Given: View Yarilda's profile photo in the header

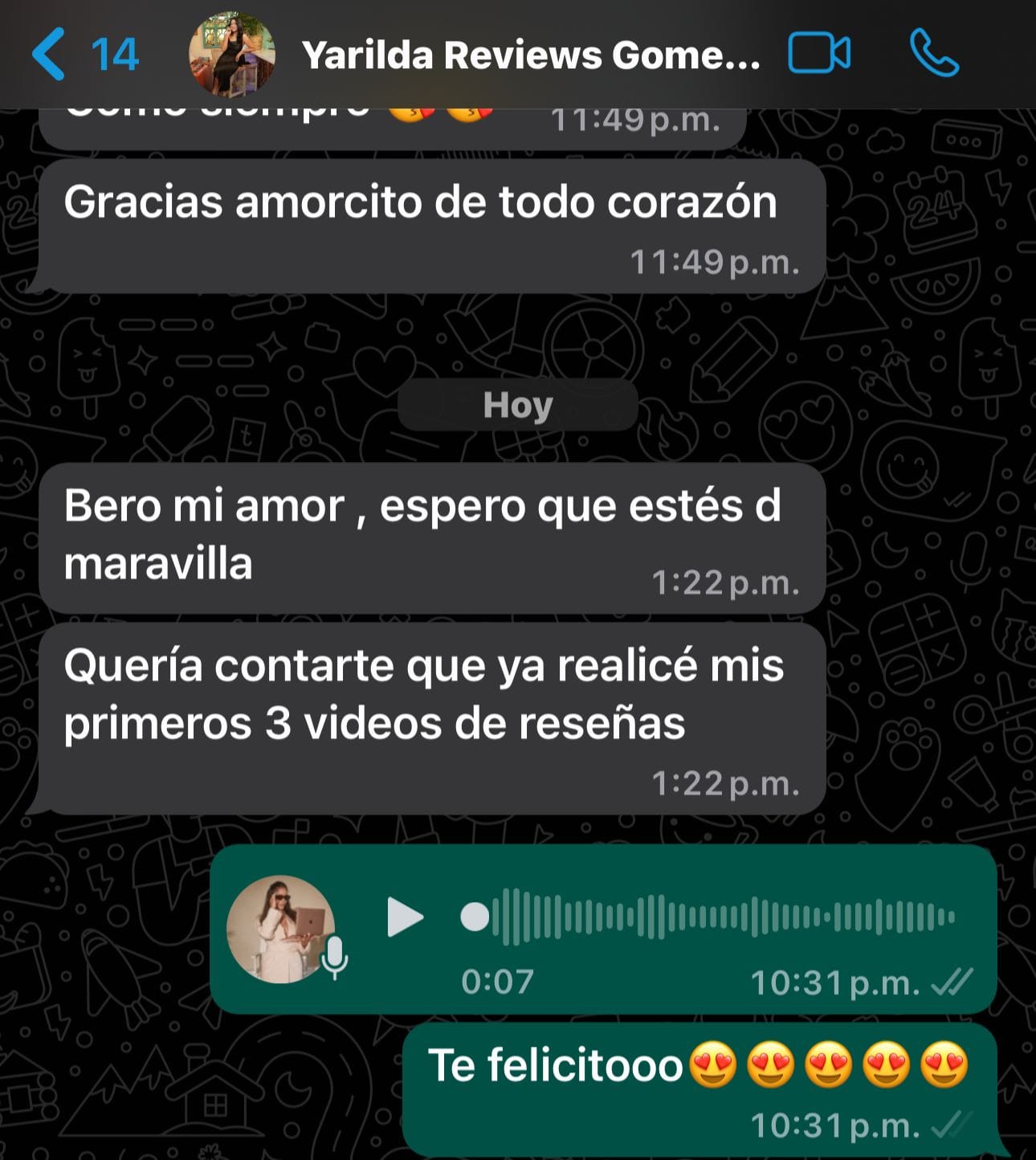Looking at the screenshot, I should [231, 55].
